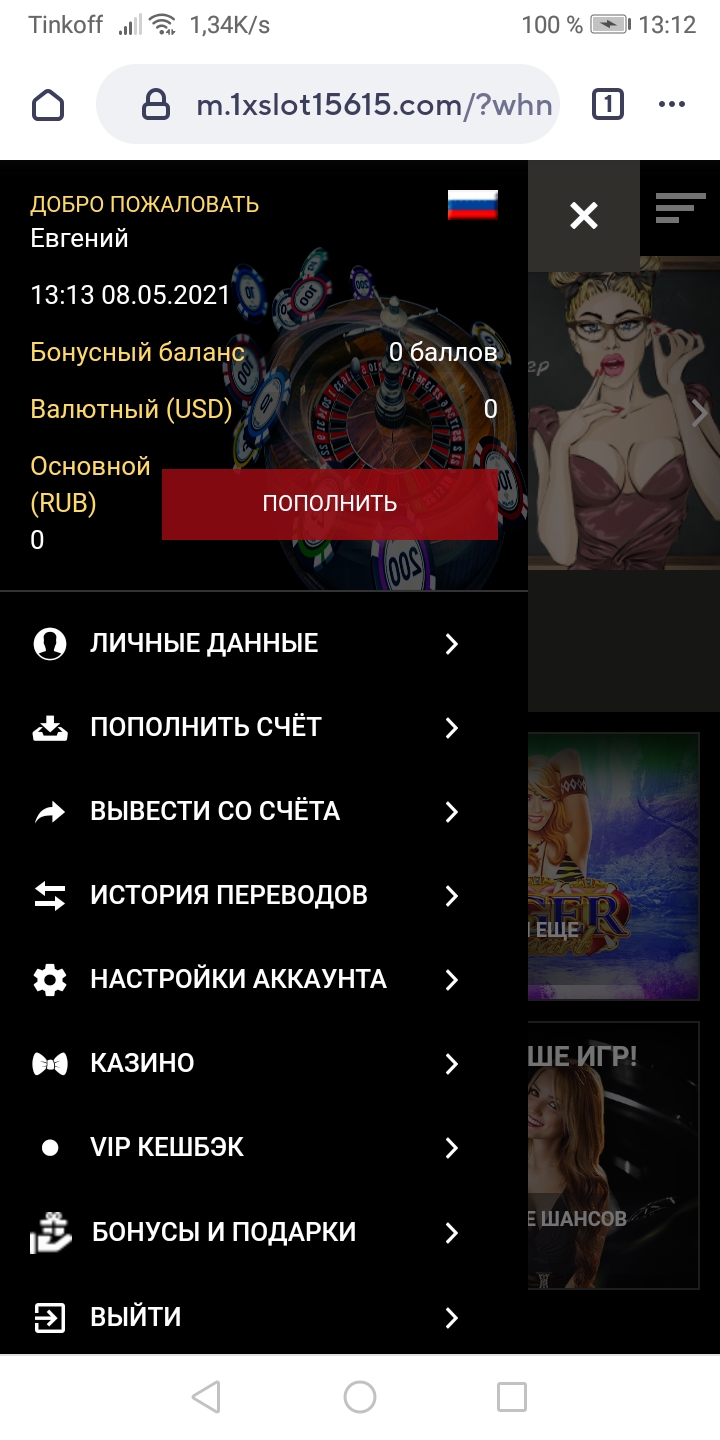Select БОНУСЫ И ПОДАРКИ from the menu
Viewport: 720px width, 1440px height.
pos(240,1231)
